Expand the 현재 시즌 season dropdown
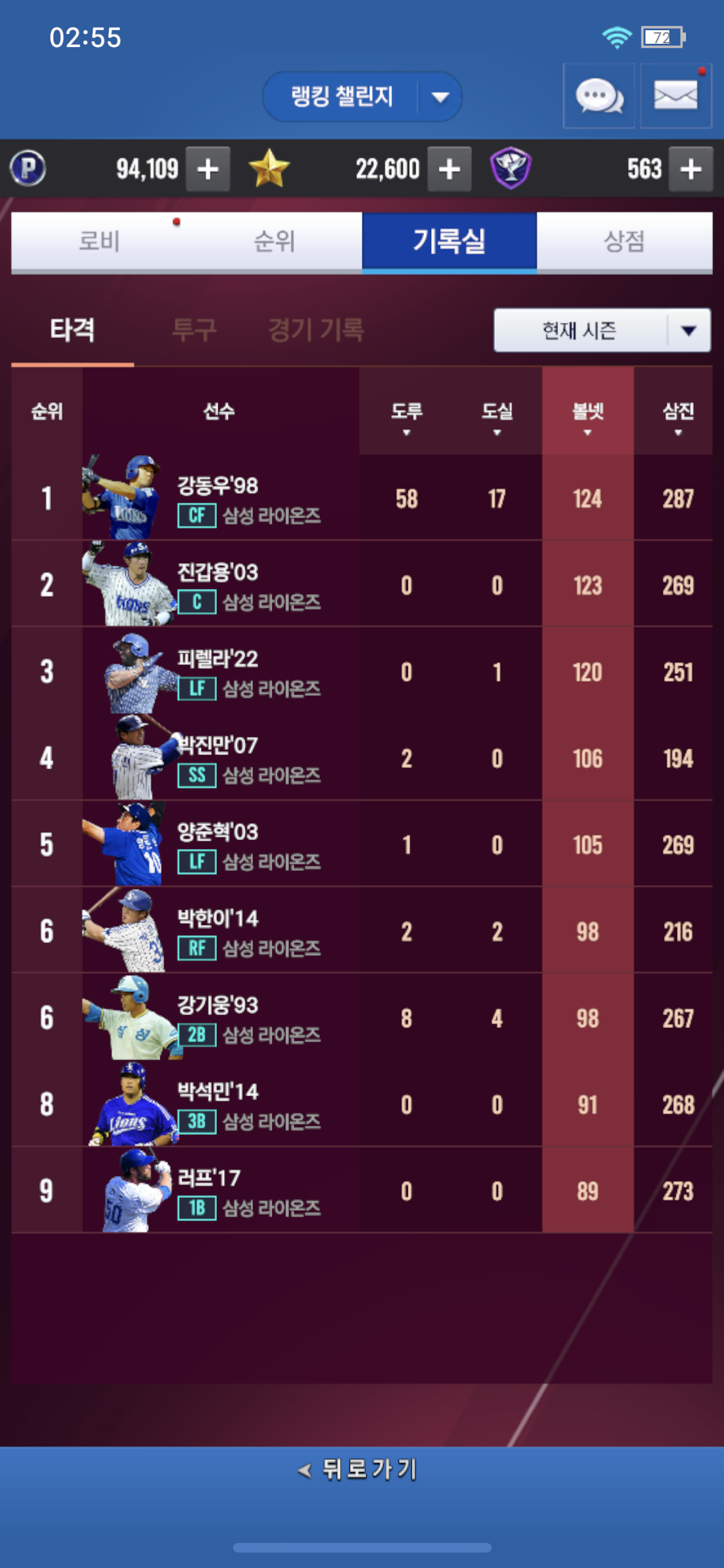724x1568 pixels. click(602, 330)
